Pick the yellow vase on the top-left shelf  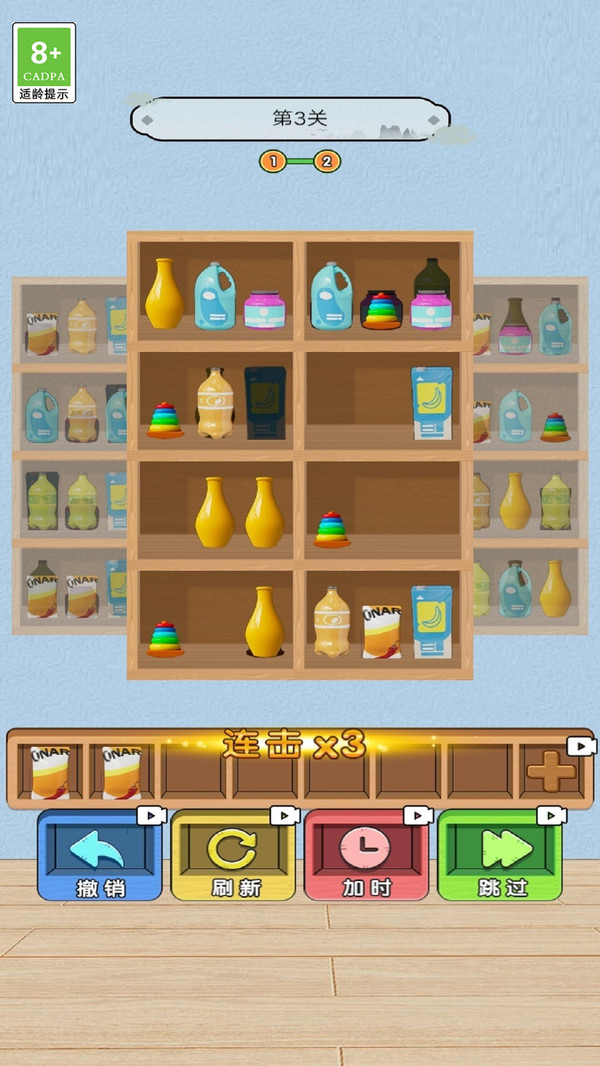point(164,294)
